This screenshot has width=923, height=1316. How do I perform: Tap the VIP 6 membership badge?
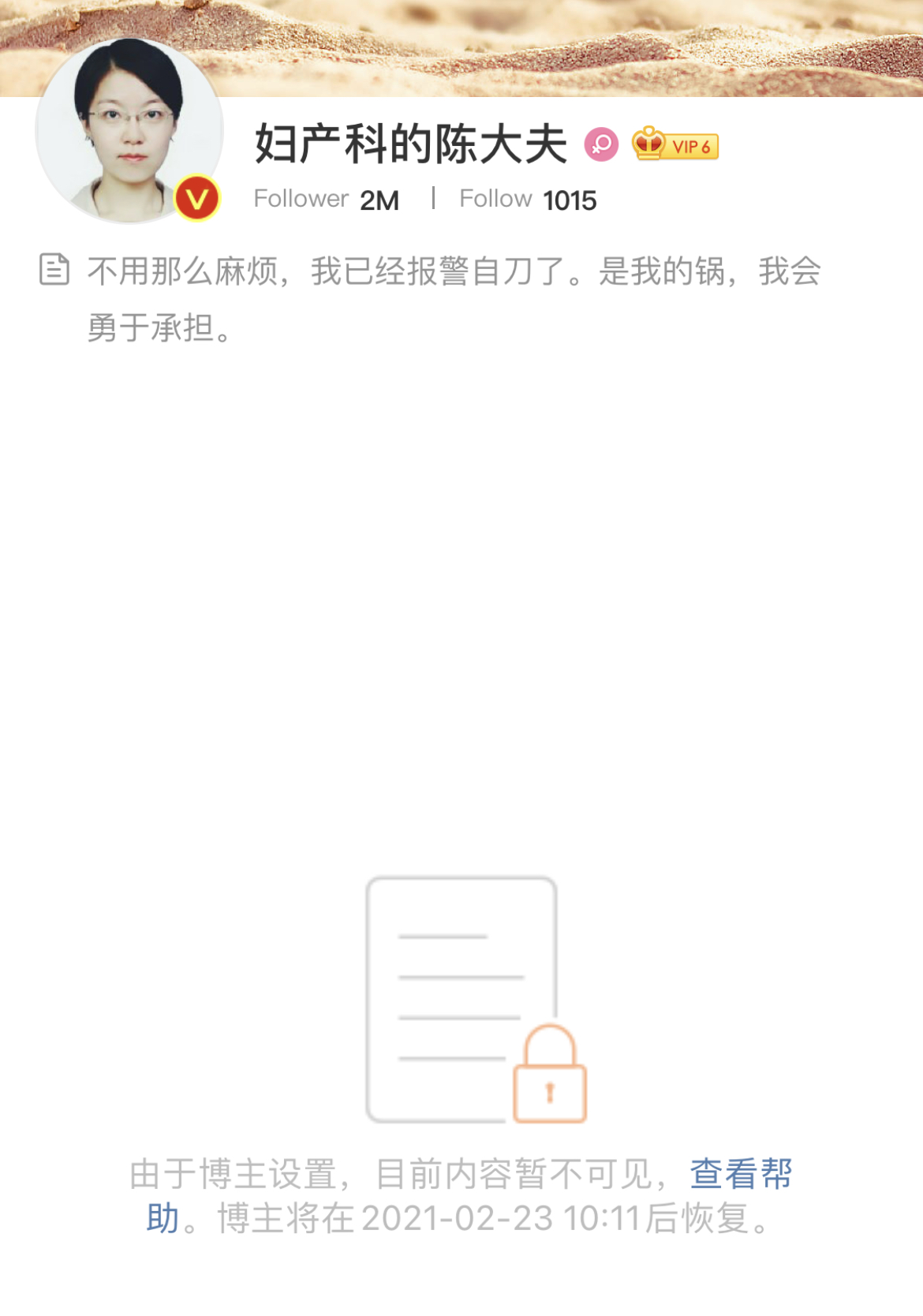pyautogui.click(x=676, y=145)
